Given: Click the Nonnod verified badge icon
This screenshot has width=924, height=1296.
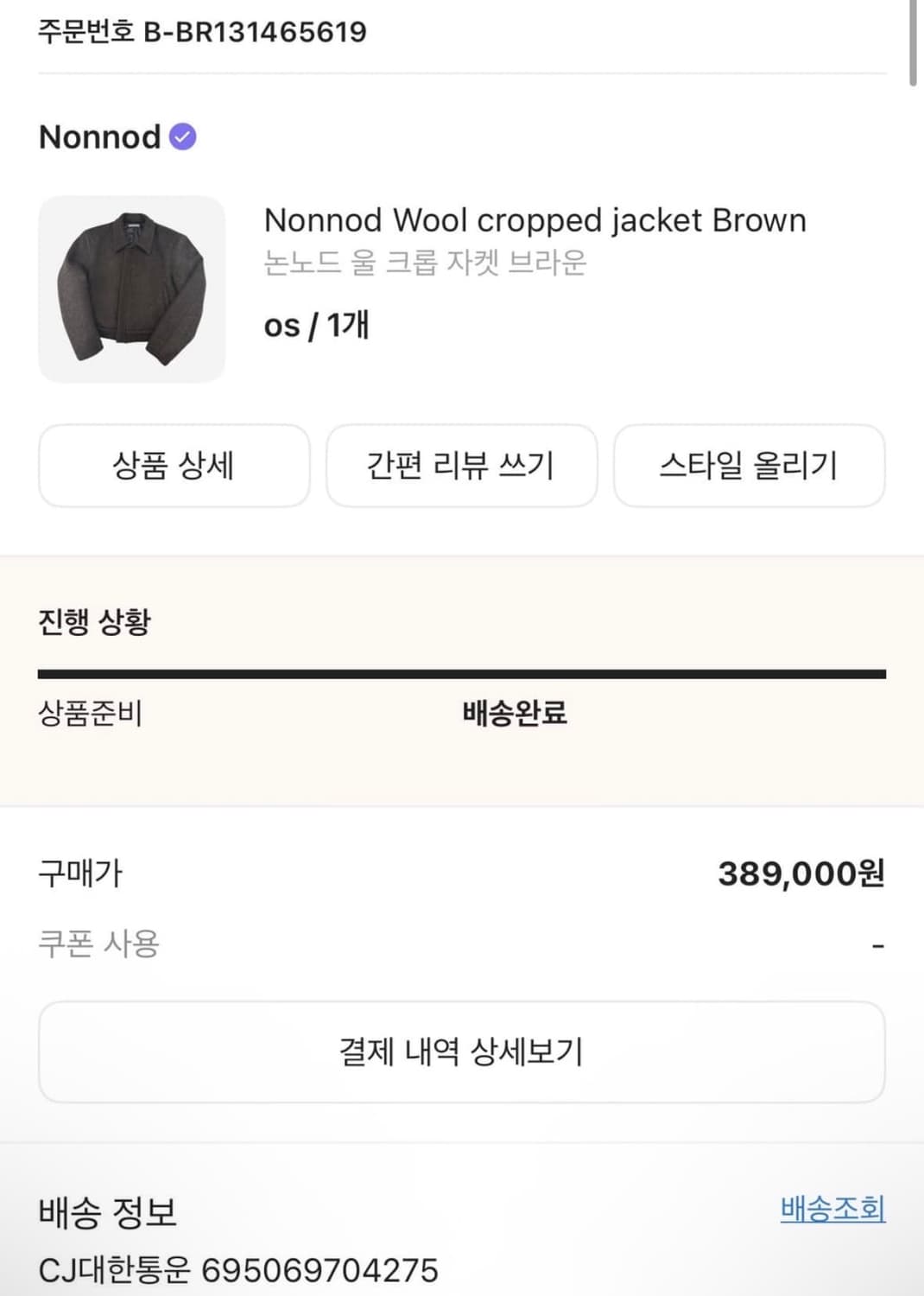Looking at the screenshot, I should coord(181,136).
